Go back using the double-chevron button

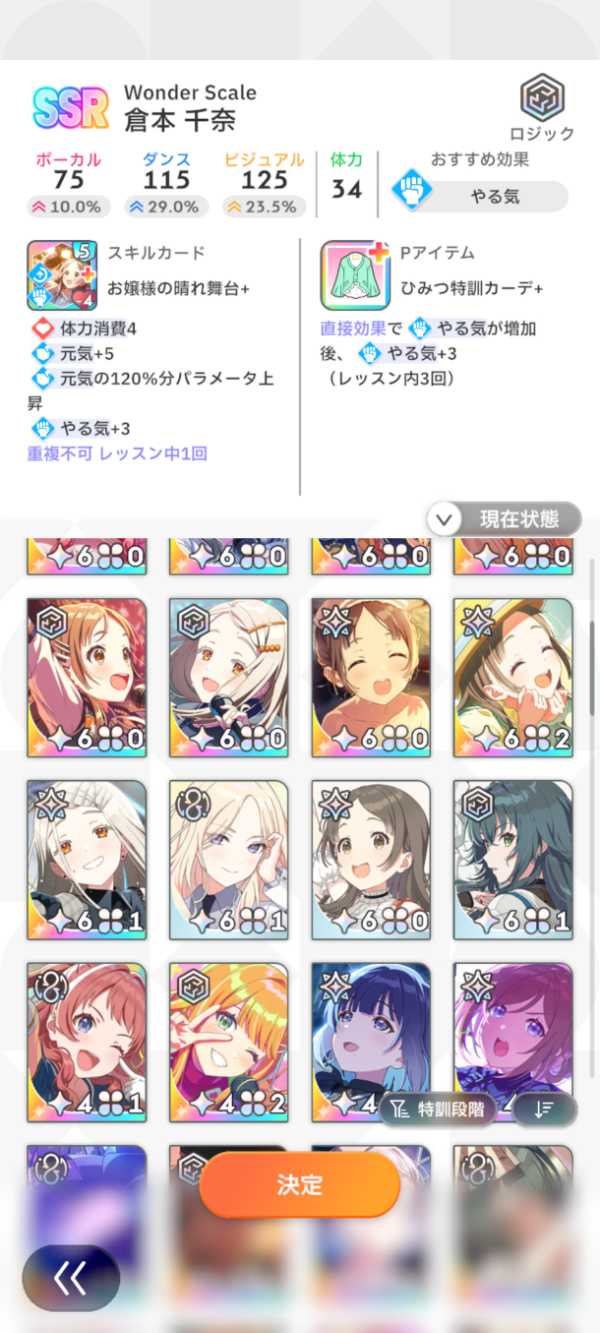tap(71, 1277)
